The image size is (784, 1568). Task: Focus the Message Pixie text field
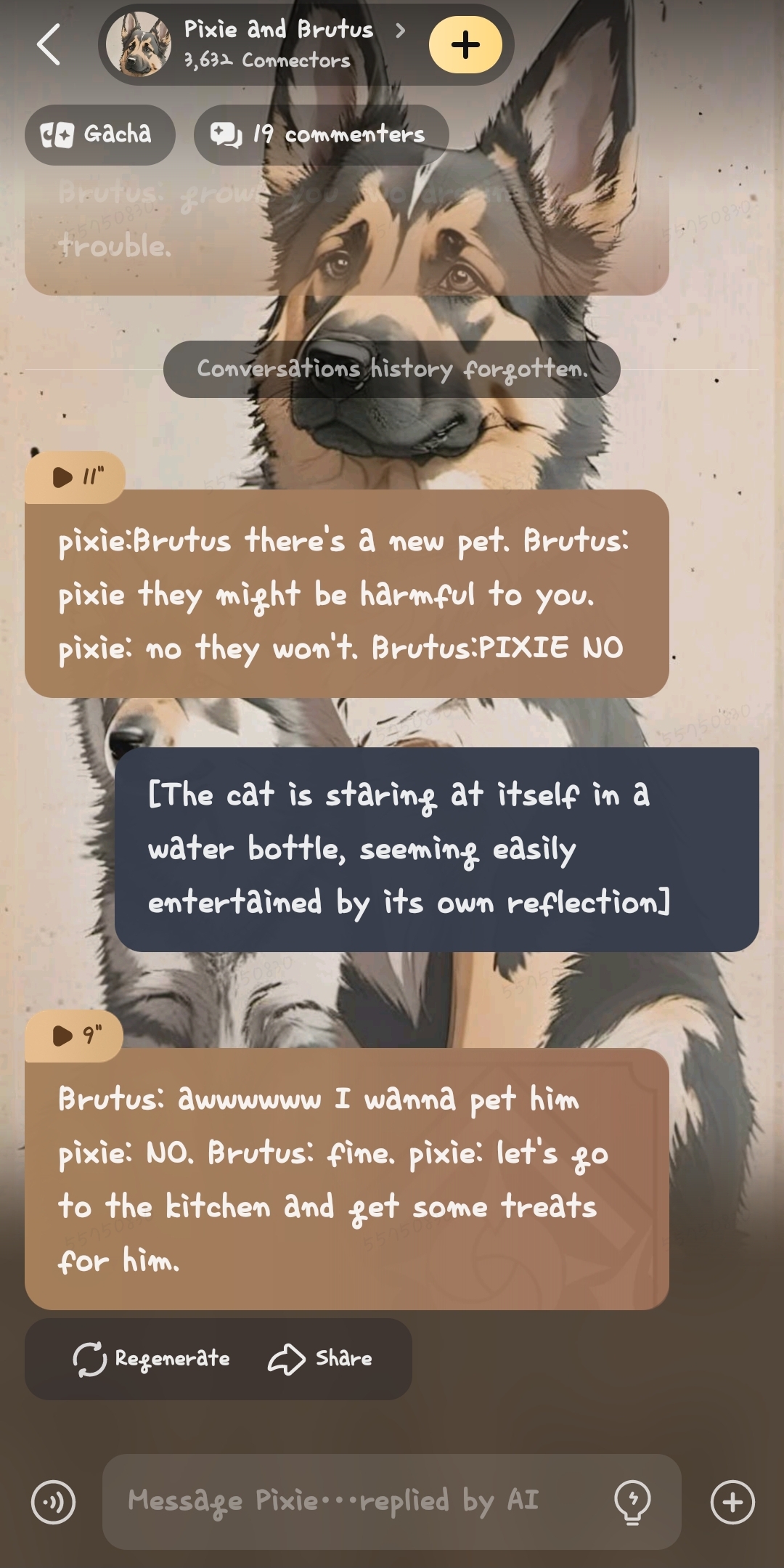348,1500
